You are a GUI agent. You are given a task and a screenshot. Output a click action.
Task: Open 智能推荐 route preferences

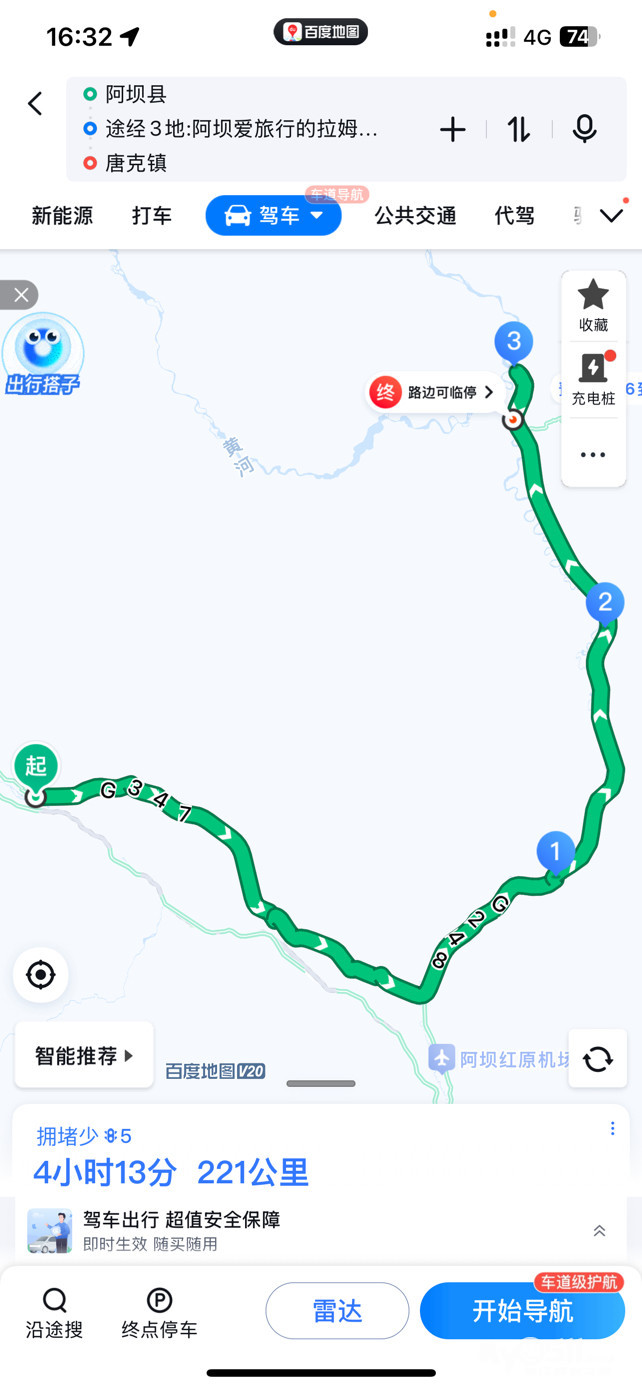pyautogui.click(x=84, y=1055)
